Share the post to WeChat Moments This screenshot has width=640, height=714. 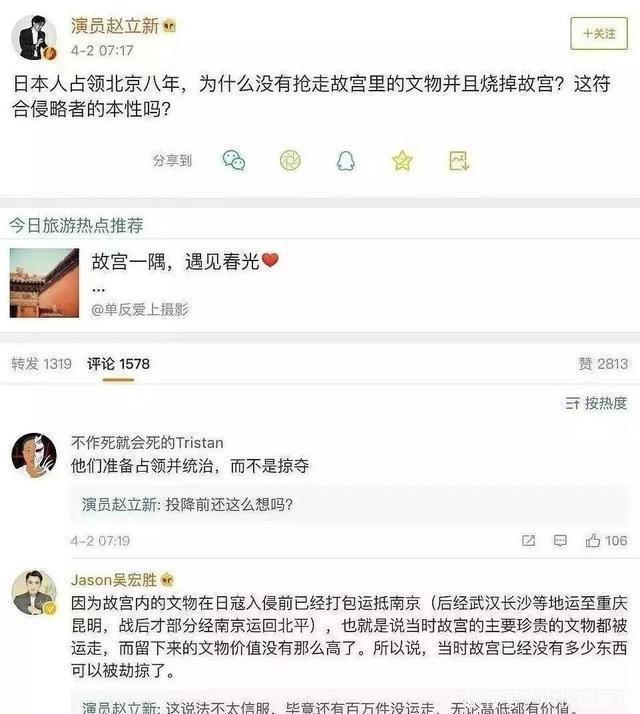[289, 160]
